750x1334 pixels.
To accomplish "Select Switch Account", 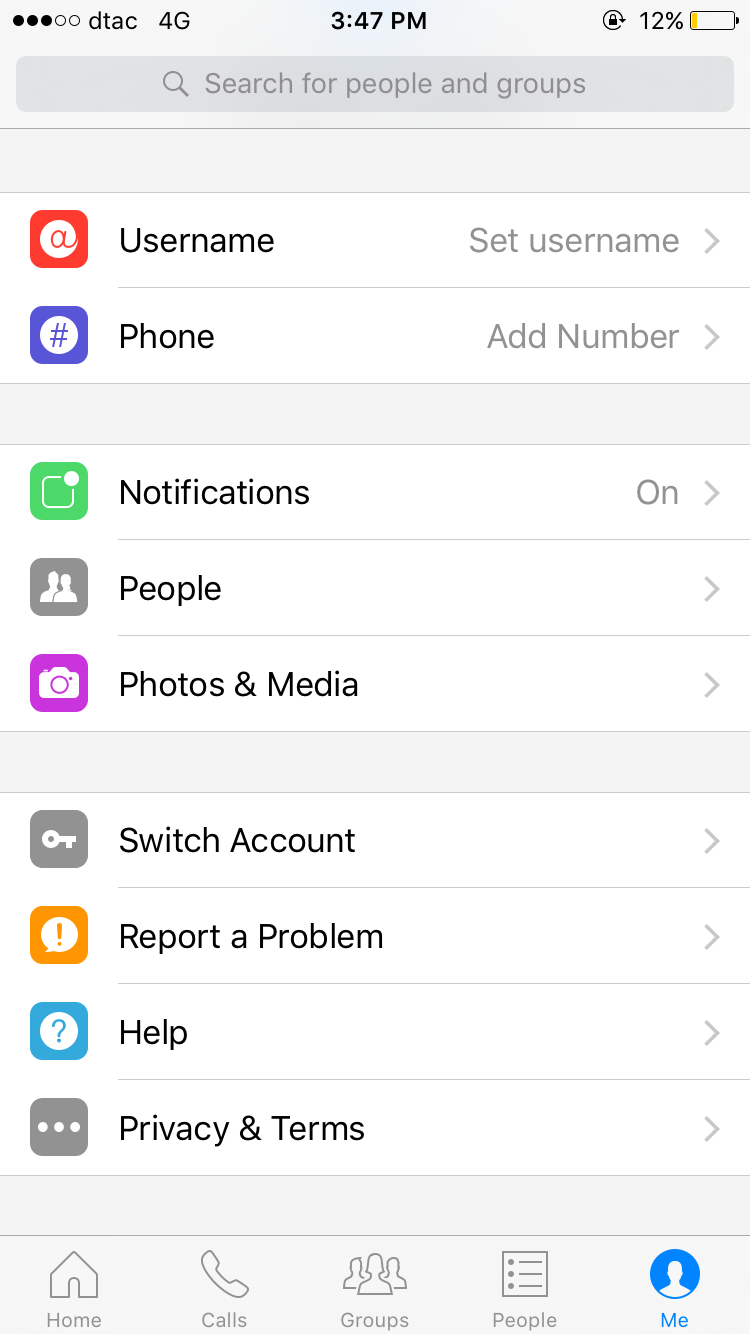I will click(x=375, y=840).
